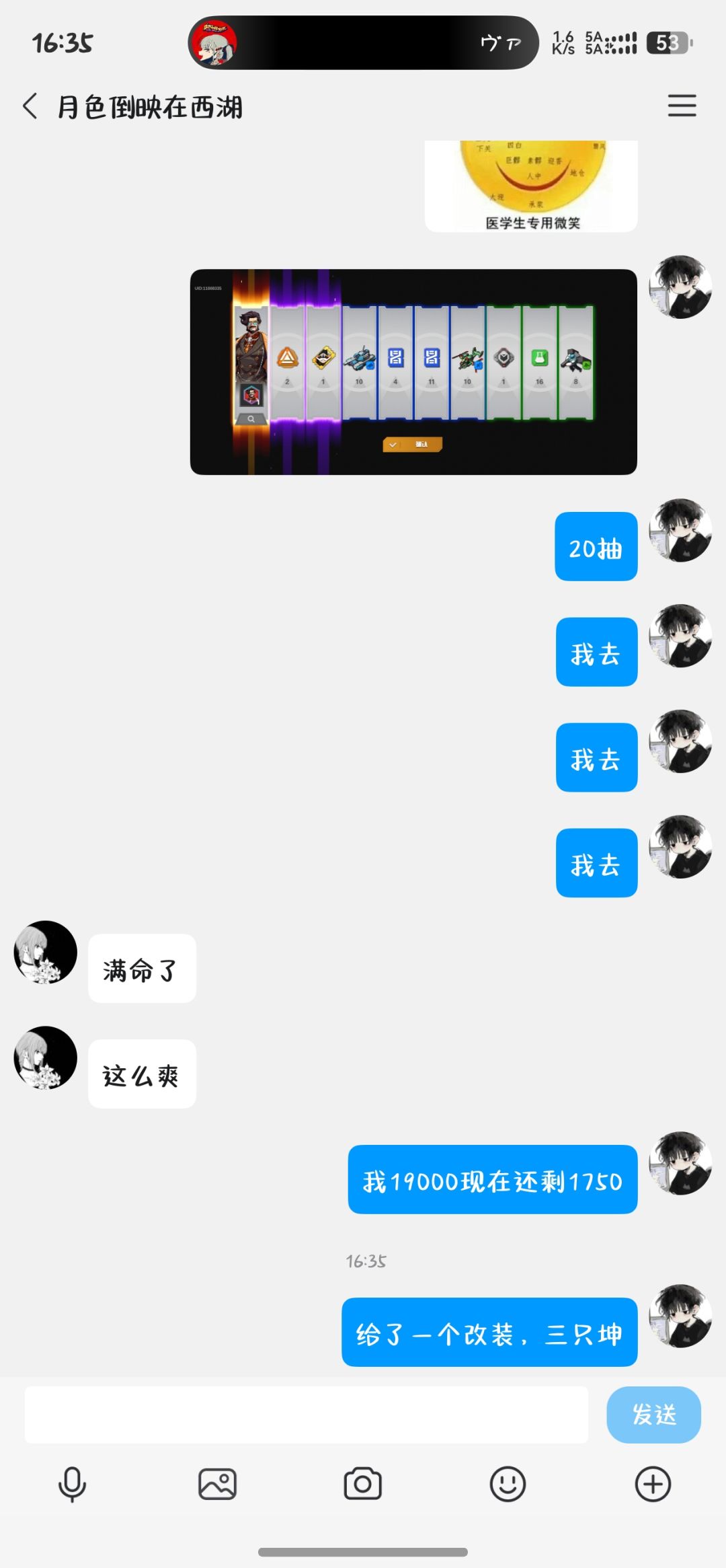726x1568 pixels.
Task: Tap the 我19000现在还剩1750 message bubble
Action: coord(491,1180)
